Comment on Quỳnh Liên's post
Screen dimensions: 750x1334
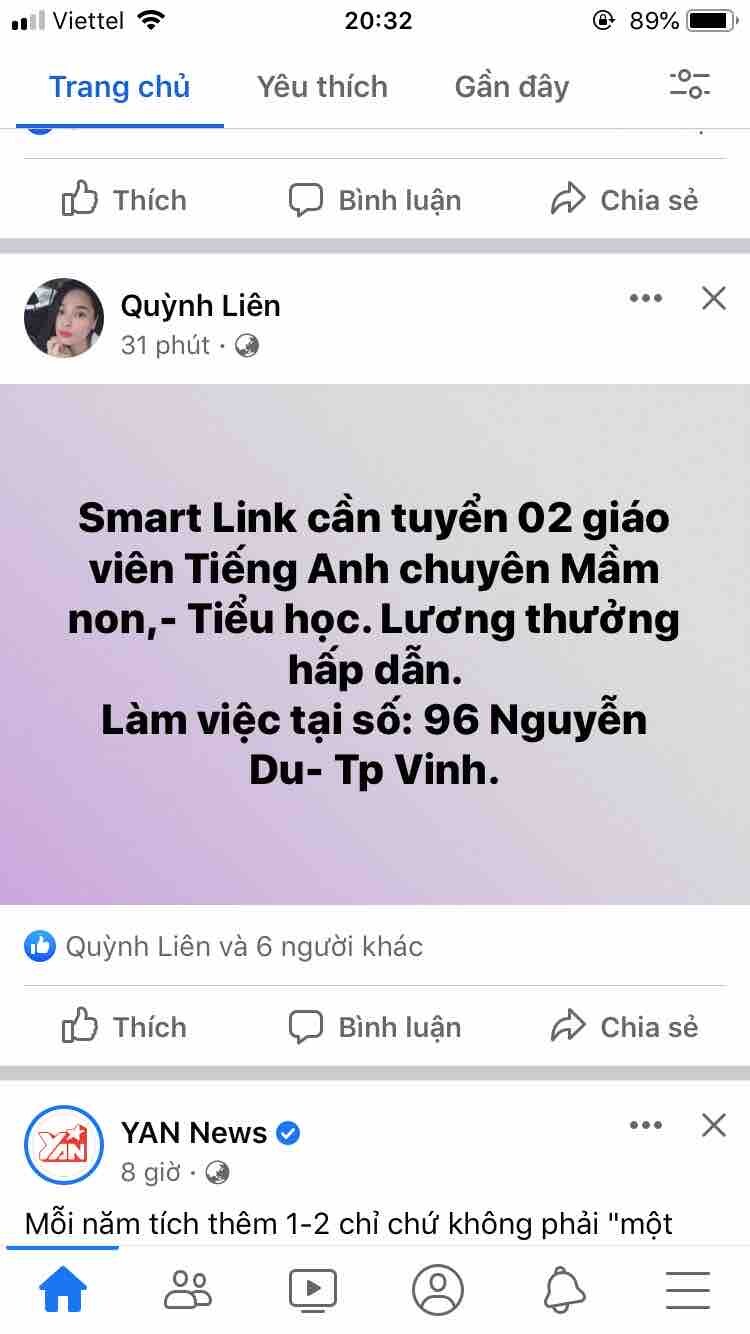point(375,1027)
